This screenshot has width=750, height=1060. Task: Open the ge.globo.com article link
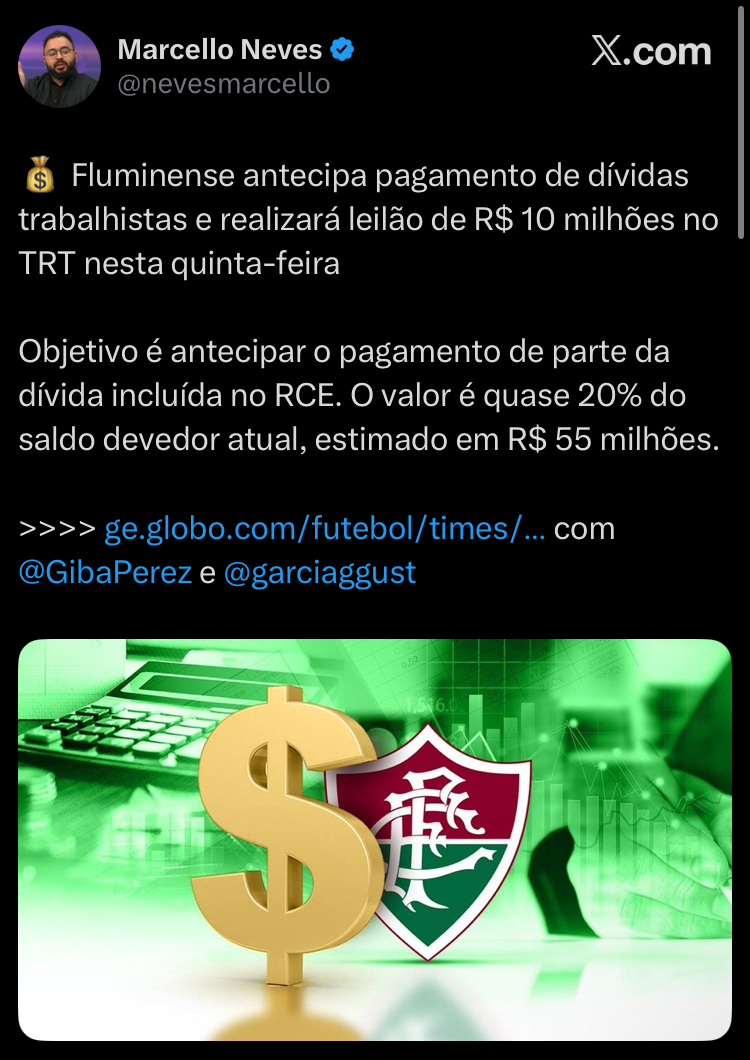(324, 528)
